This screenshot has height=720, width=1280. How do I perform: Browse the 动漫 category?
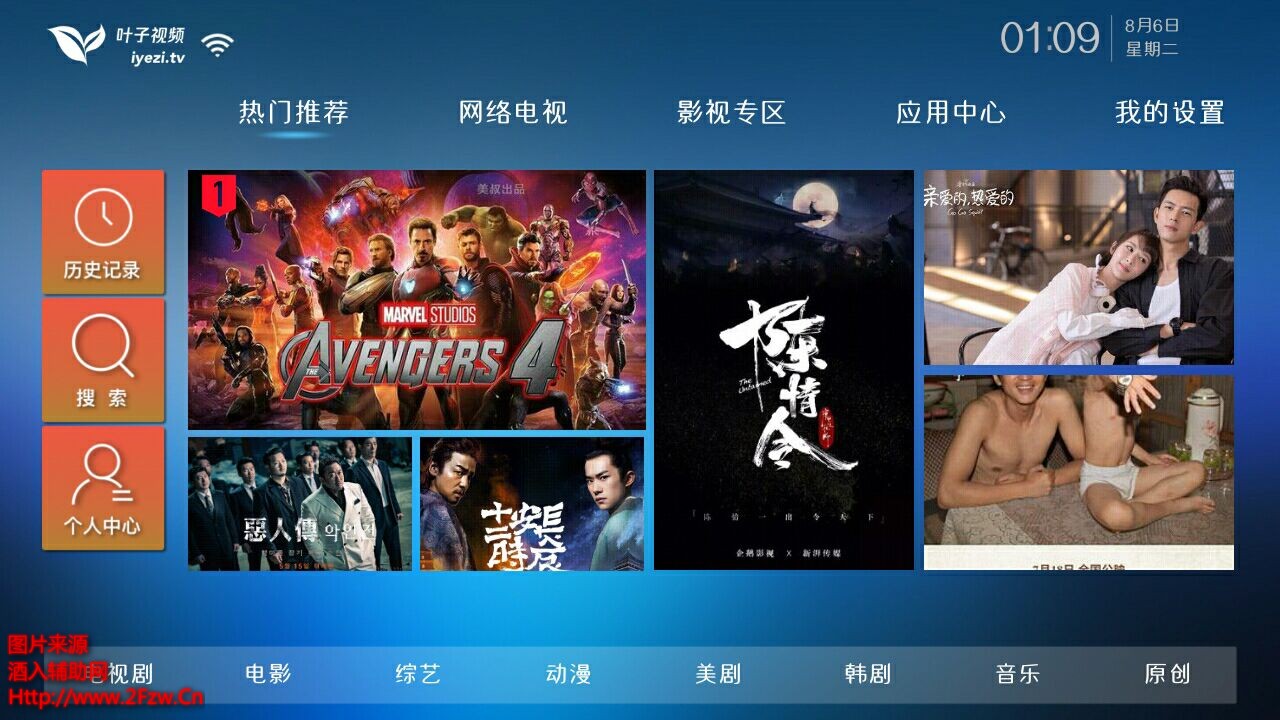pyautogui.click(x=568, y=674)
